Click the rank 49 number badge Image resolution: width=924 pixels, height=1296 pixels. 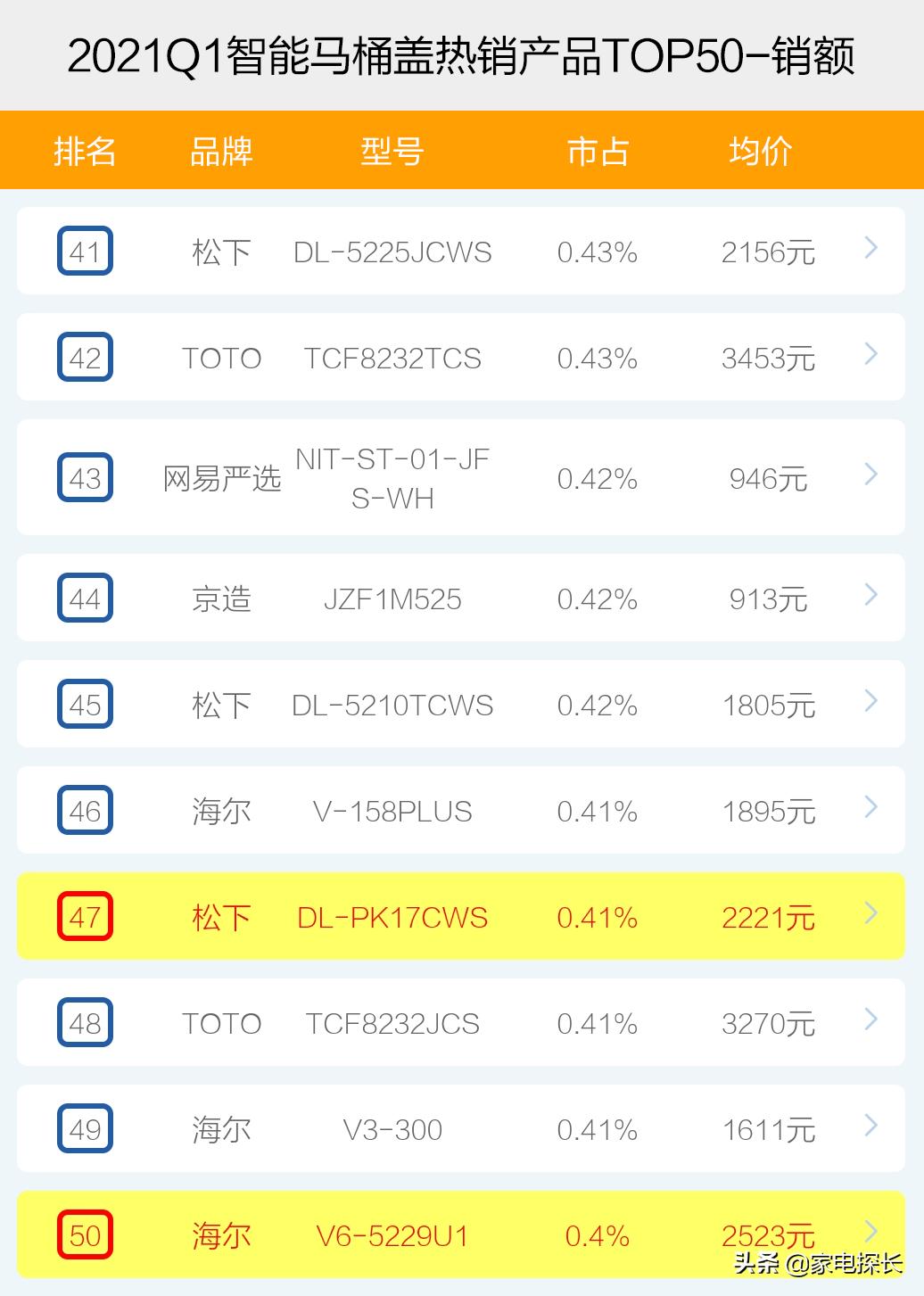[85, 1129]
